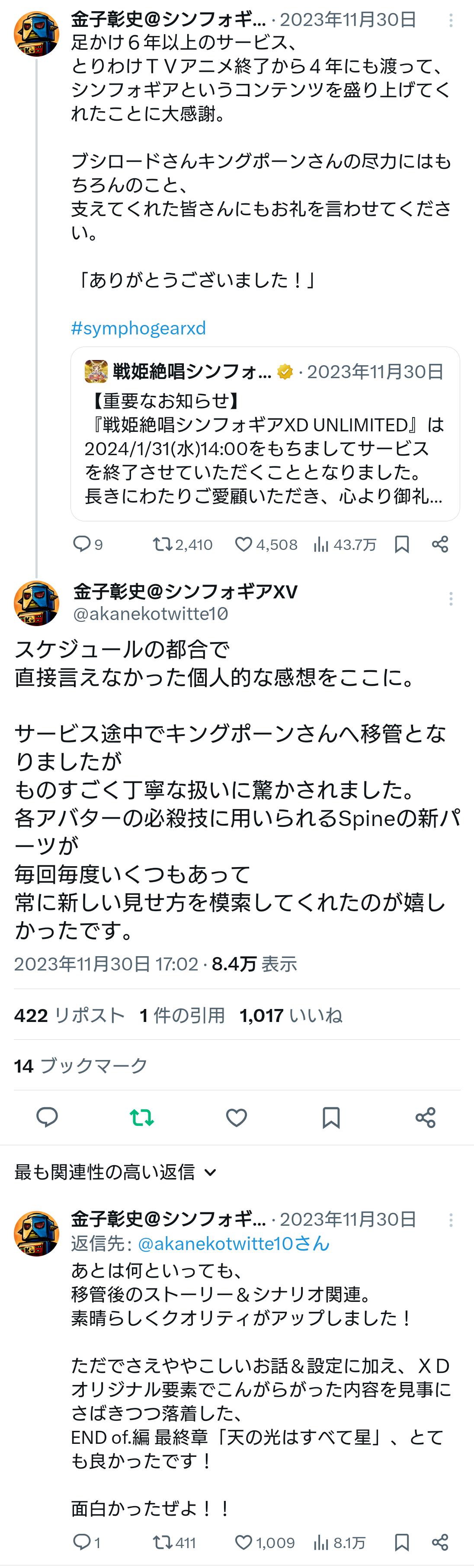
Task: View the 1,017 いいね list
Action: (291, 1015)
